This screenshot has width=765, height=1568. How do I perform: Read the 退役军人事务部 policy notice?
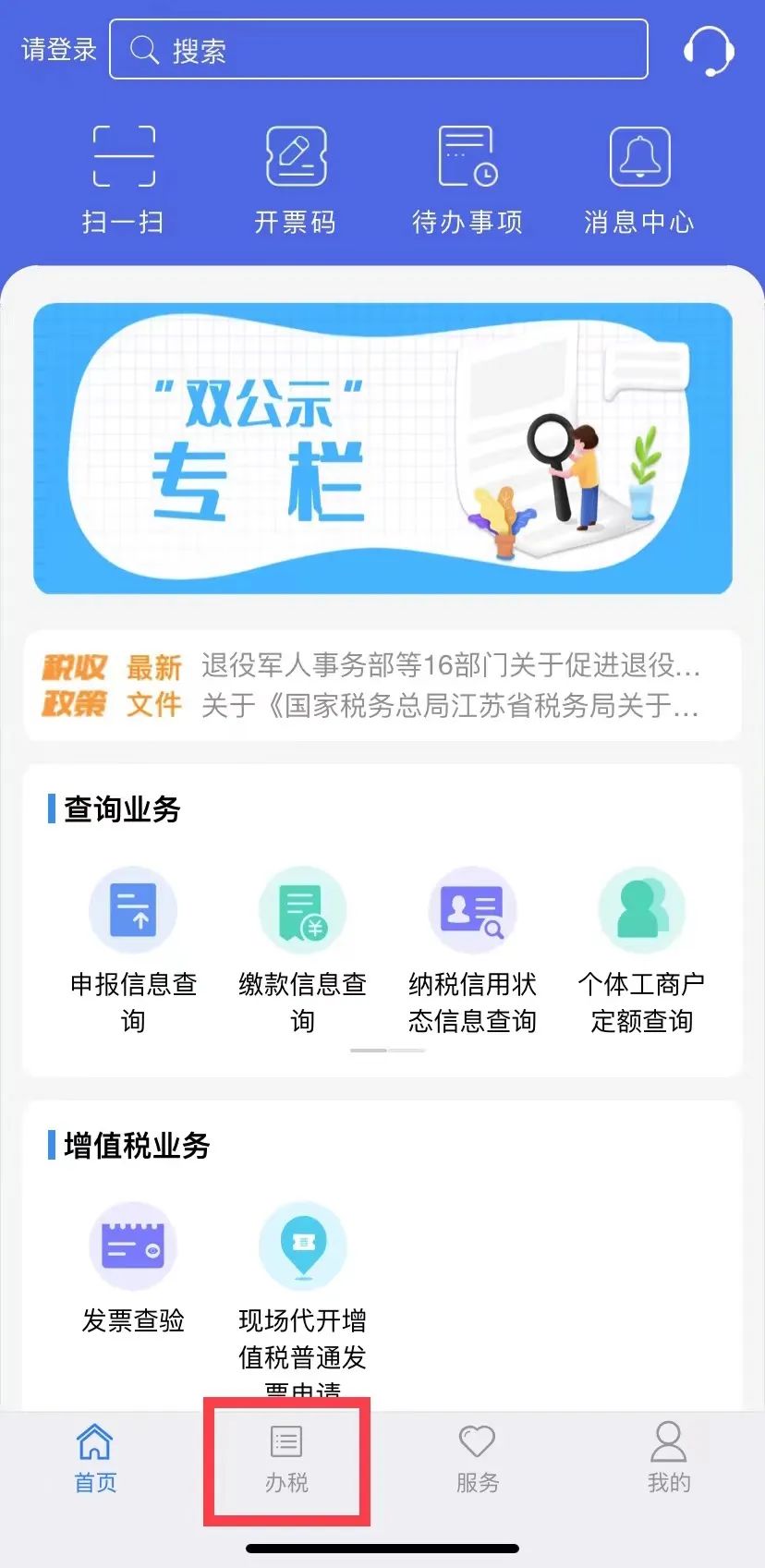tap(451, 665)
